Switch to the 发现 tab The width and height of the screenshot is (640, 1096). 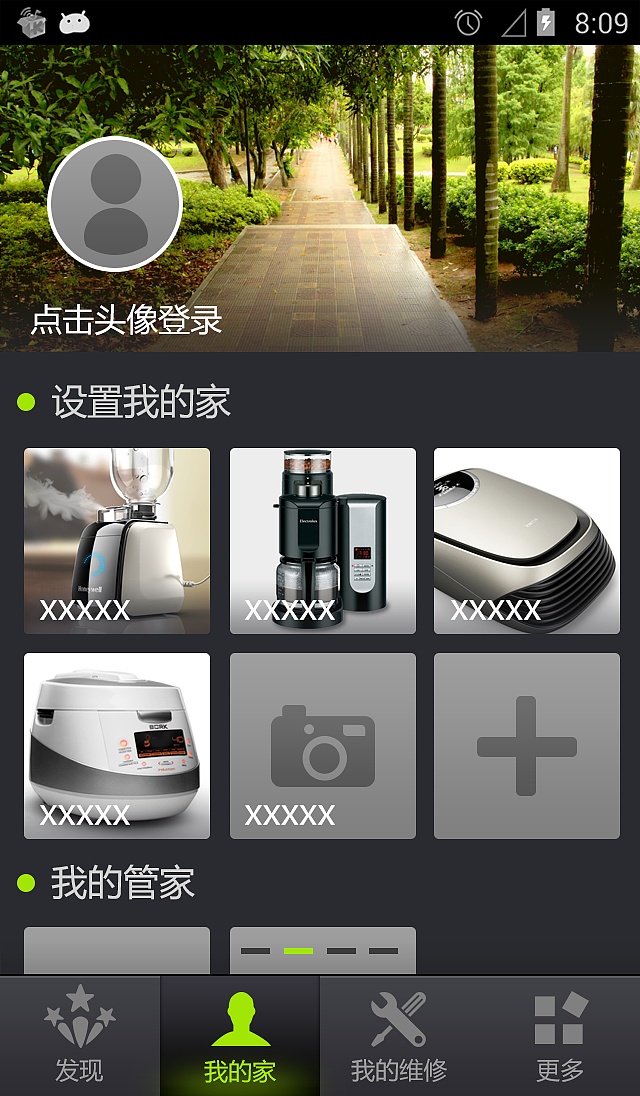(x=80, y=1036)
